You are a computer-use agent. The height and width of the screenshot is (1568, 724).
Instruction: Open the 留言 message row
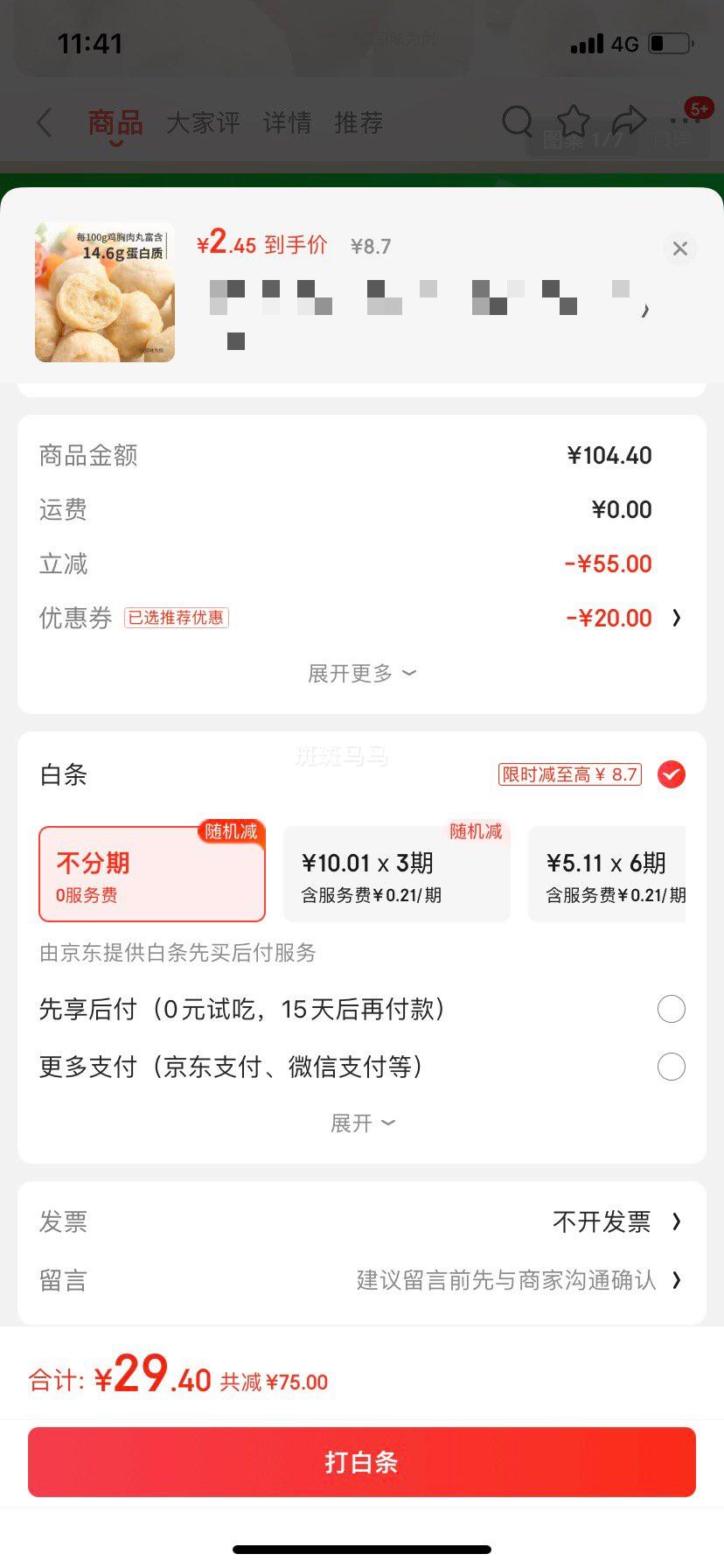[361, 1280]
